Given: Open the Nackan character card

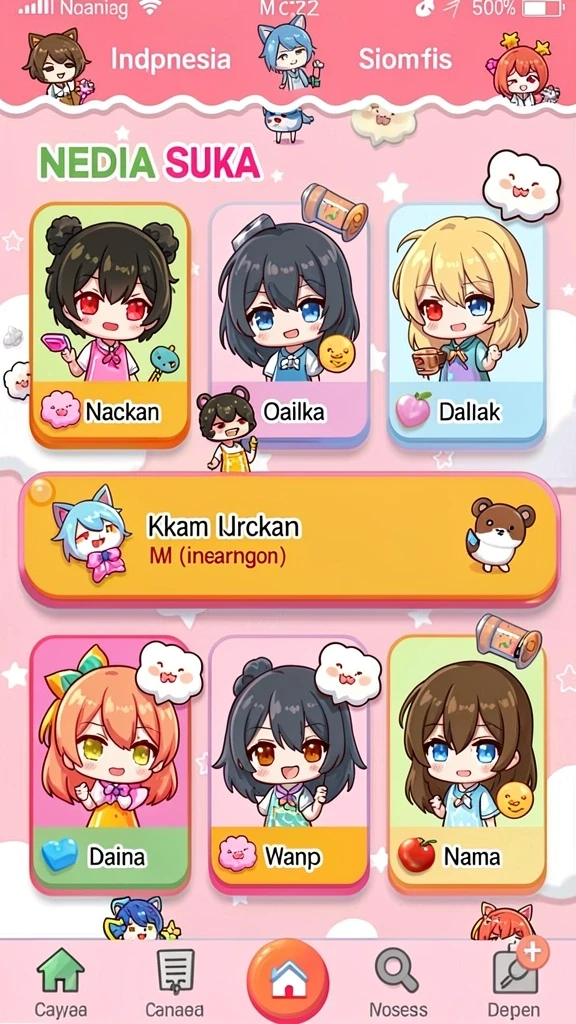Looking at the screenshot, I should coord(110,325).
